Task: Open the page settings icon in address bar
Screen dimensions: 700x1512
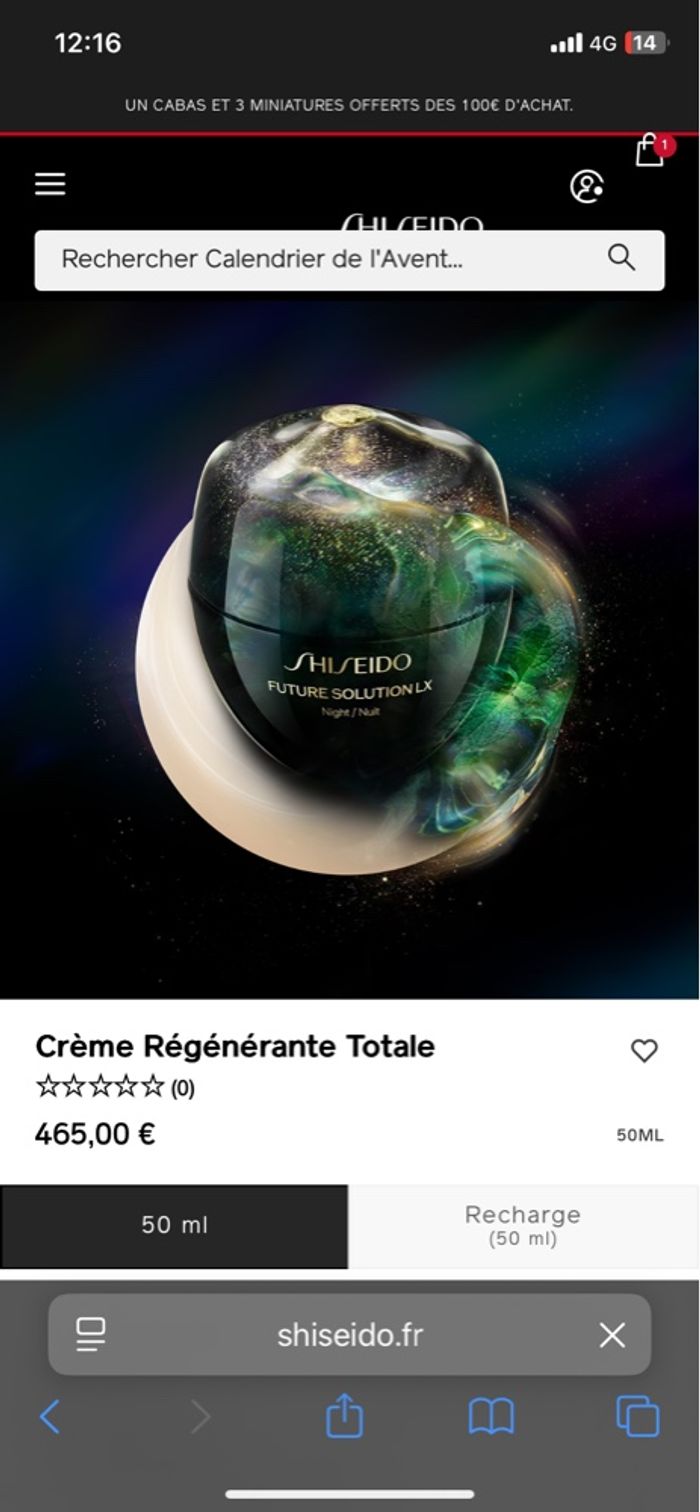Action: [x=91, y=1334]
